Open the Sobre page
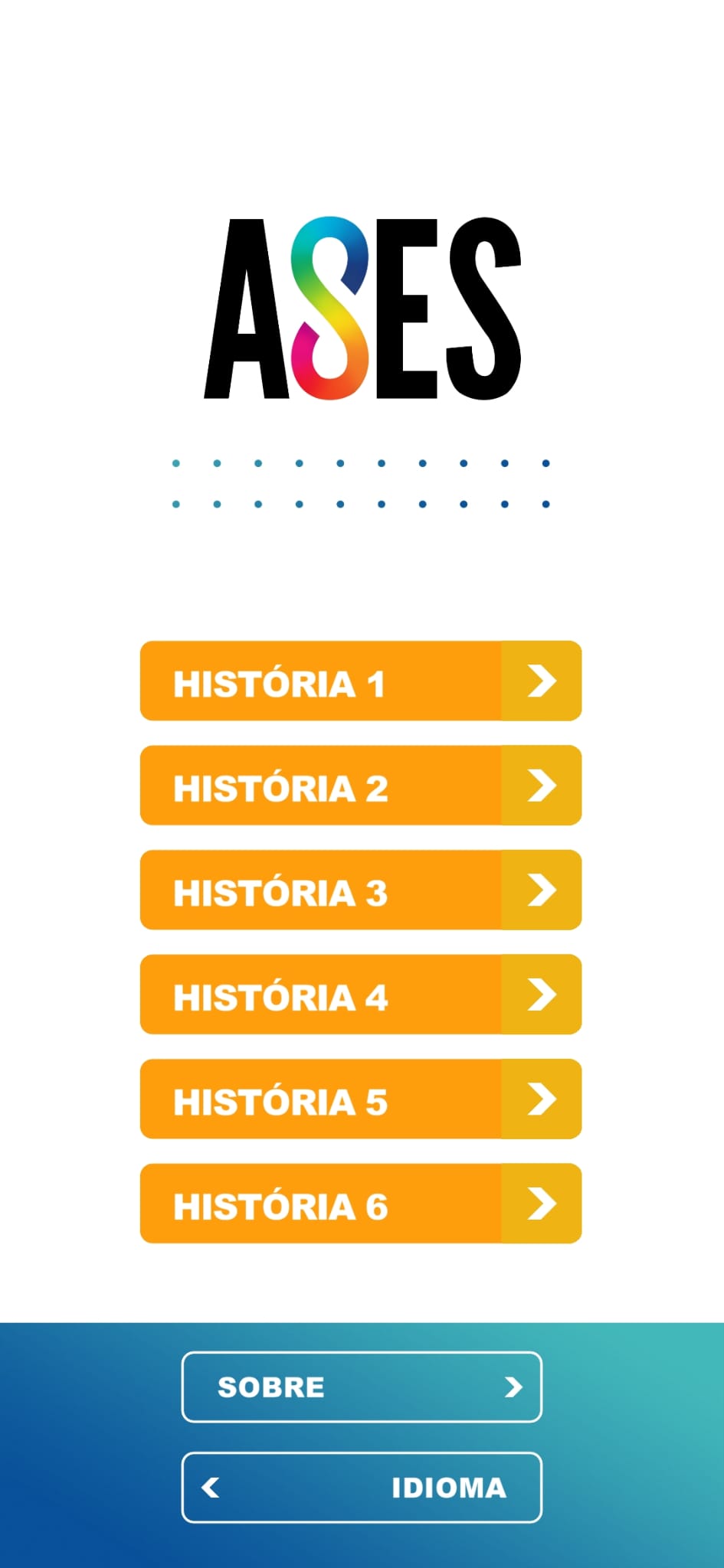 pos(362,1387)
